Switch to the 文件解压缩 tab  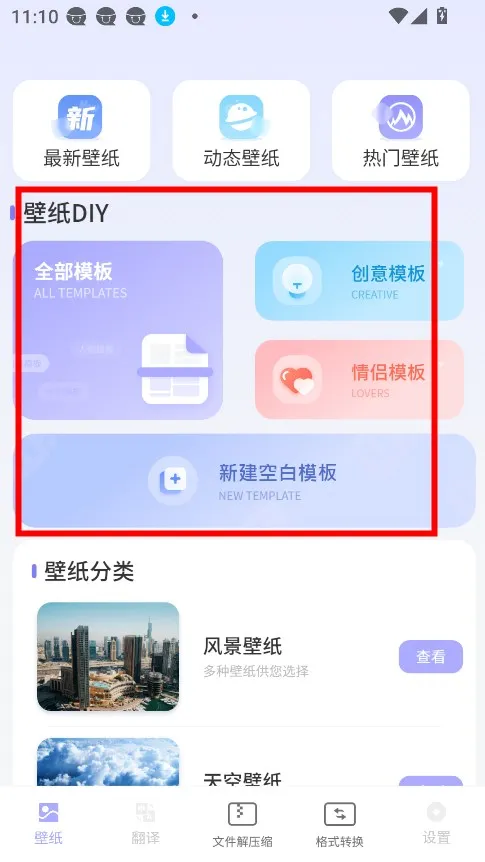tap(242, 824)
